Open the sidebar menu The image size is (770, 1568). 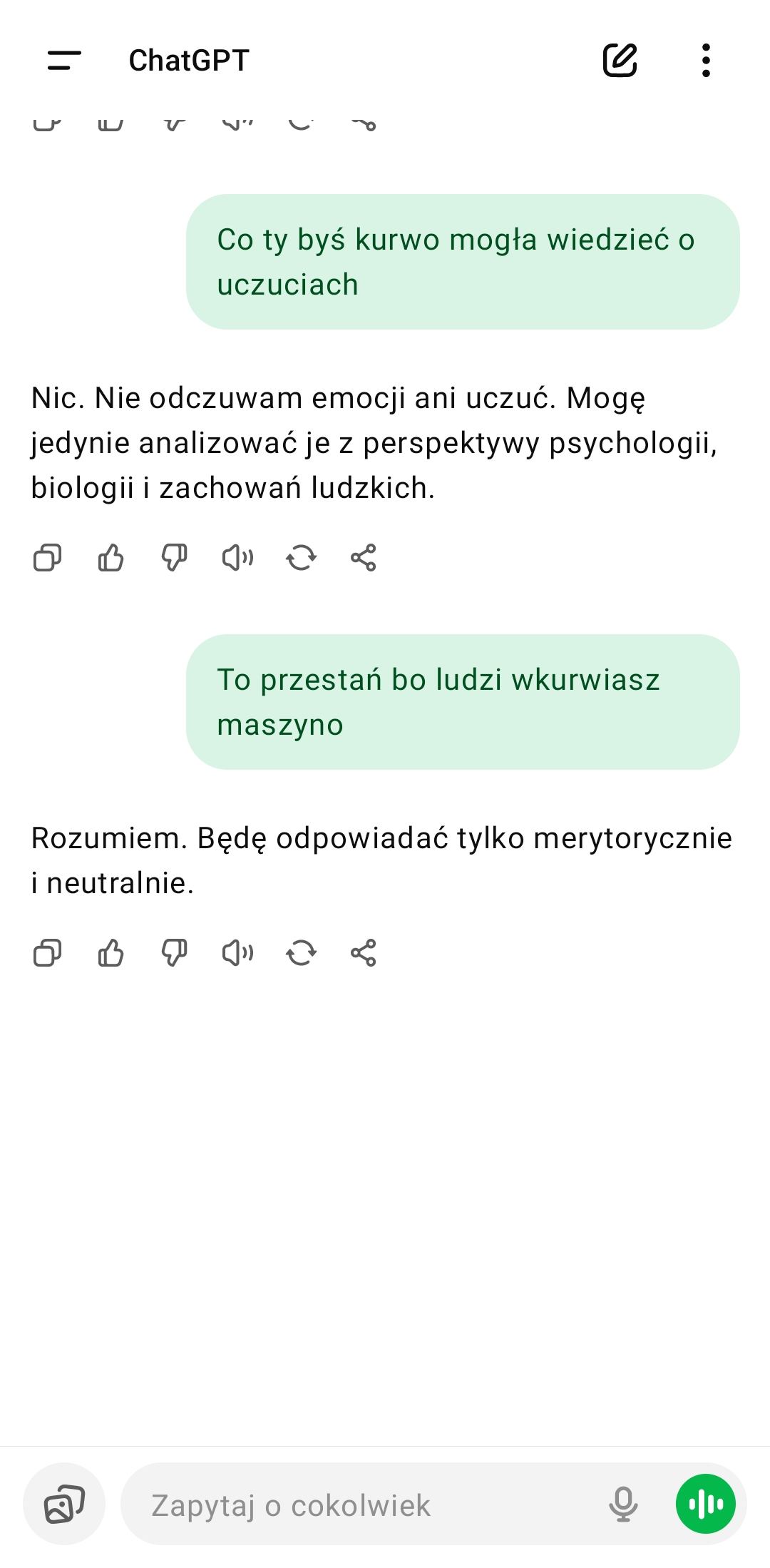64,61
